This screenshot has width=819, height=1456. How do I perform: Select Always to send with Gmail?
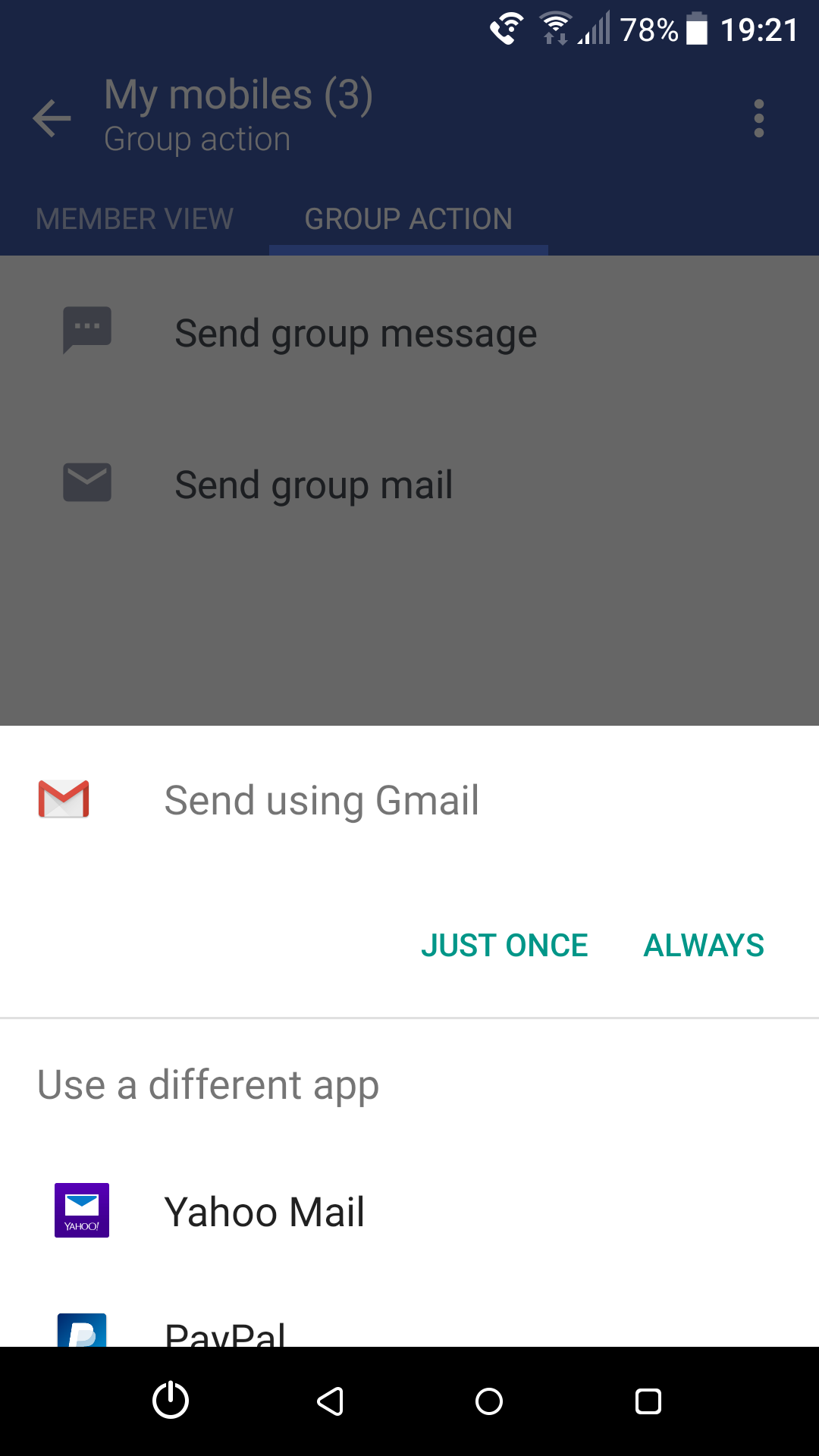pyautogui.click(x=704, y=945)
